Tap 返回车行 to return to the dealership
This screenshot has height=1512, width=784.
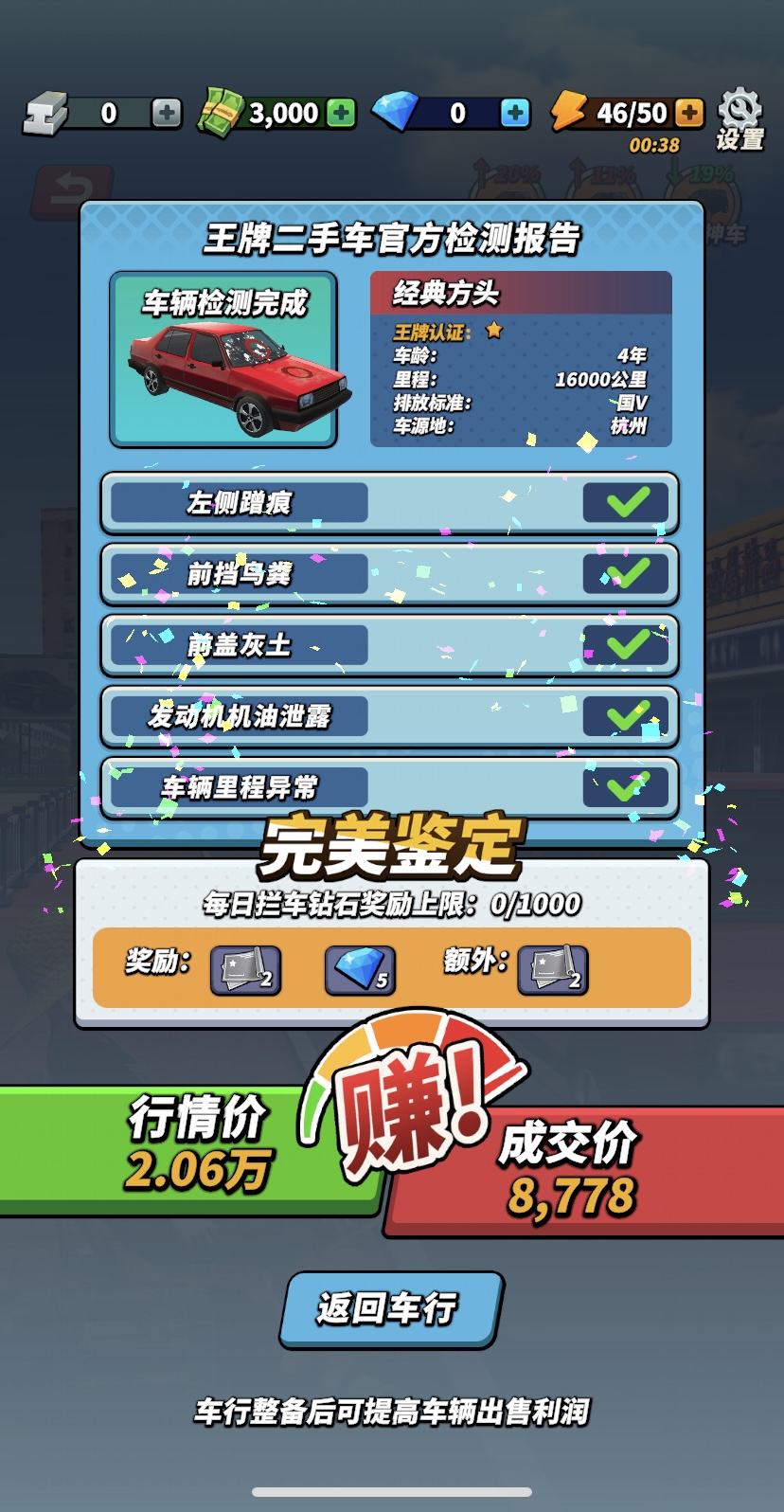pos(390,1309)
